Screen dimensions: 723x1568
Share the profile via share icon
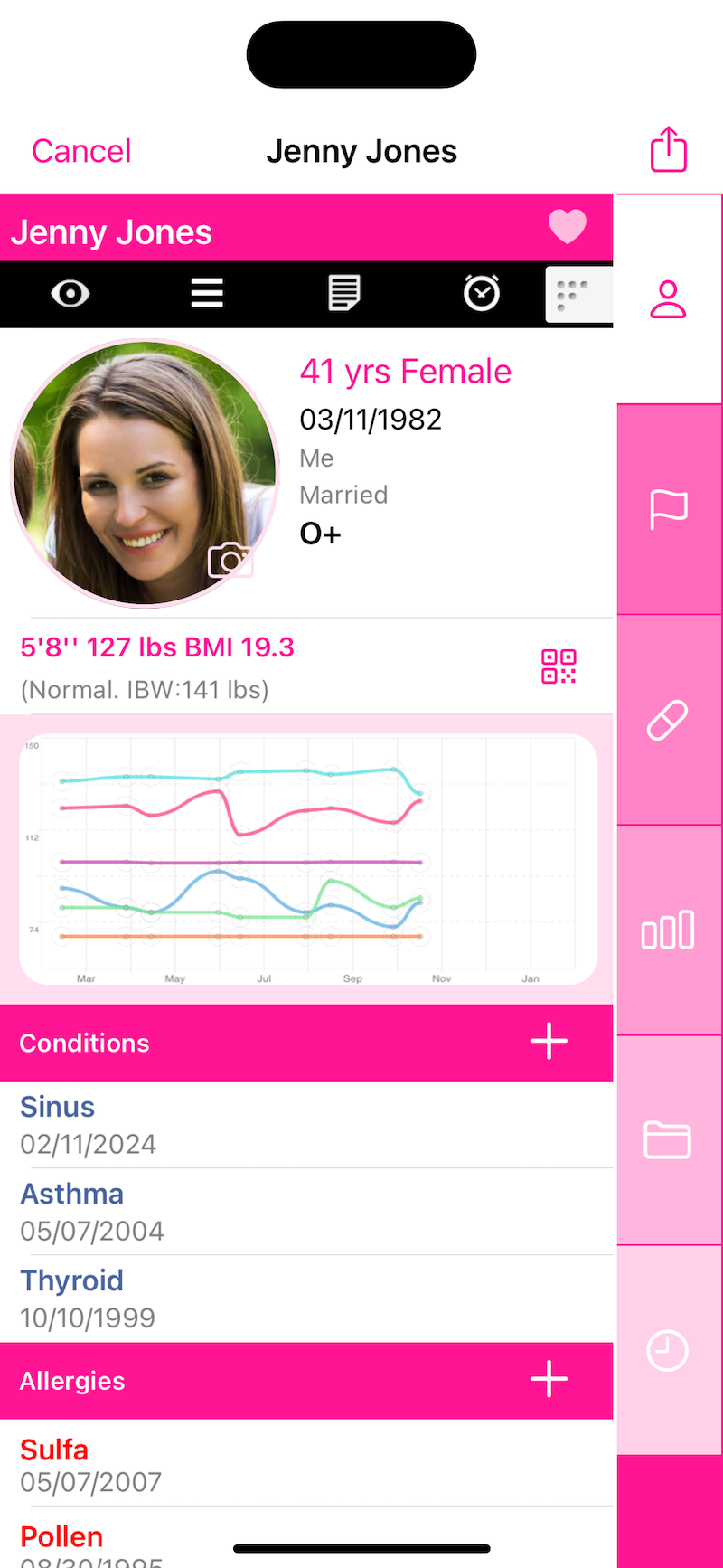click(x=668, y=149)
